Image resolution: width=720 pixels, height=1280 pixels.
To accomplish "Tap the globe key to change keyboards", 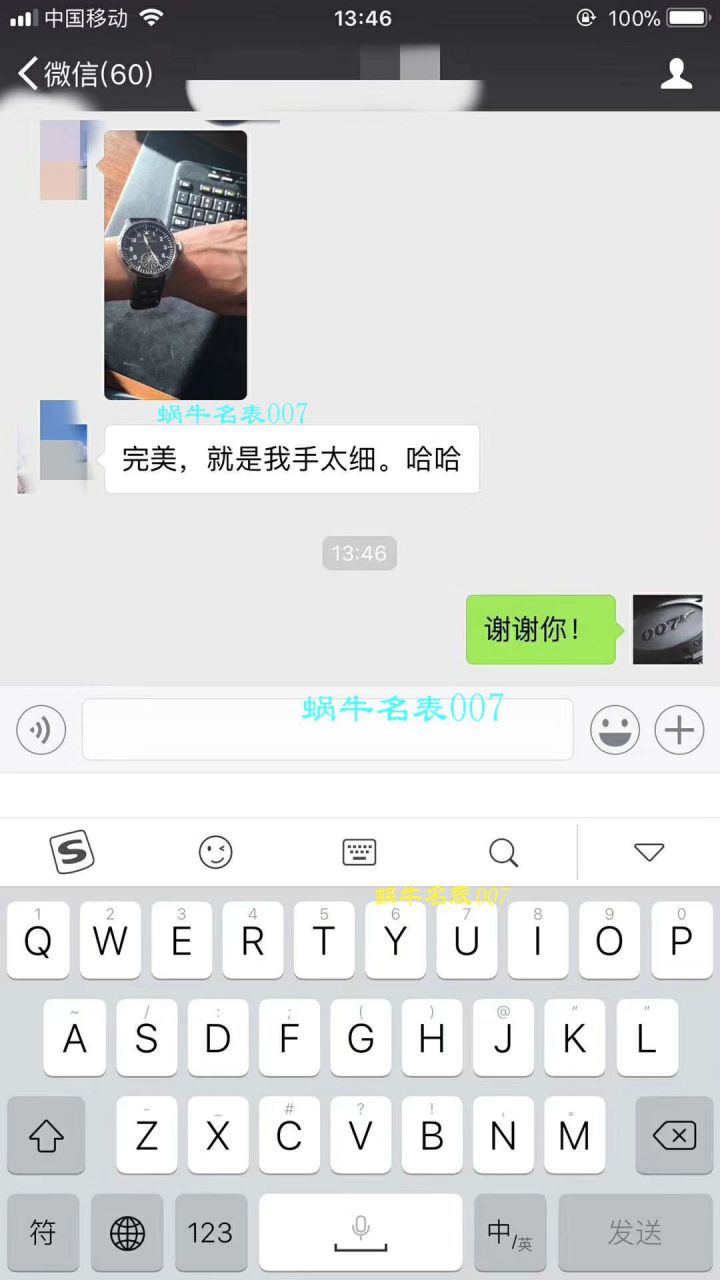I will 126,1233.
